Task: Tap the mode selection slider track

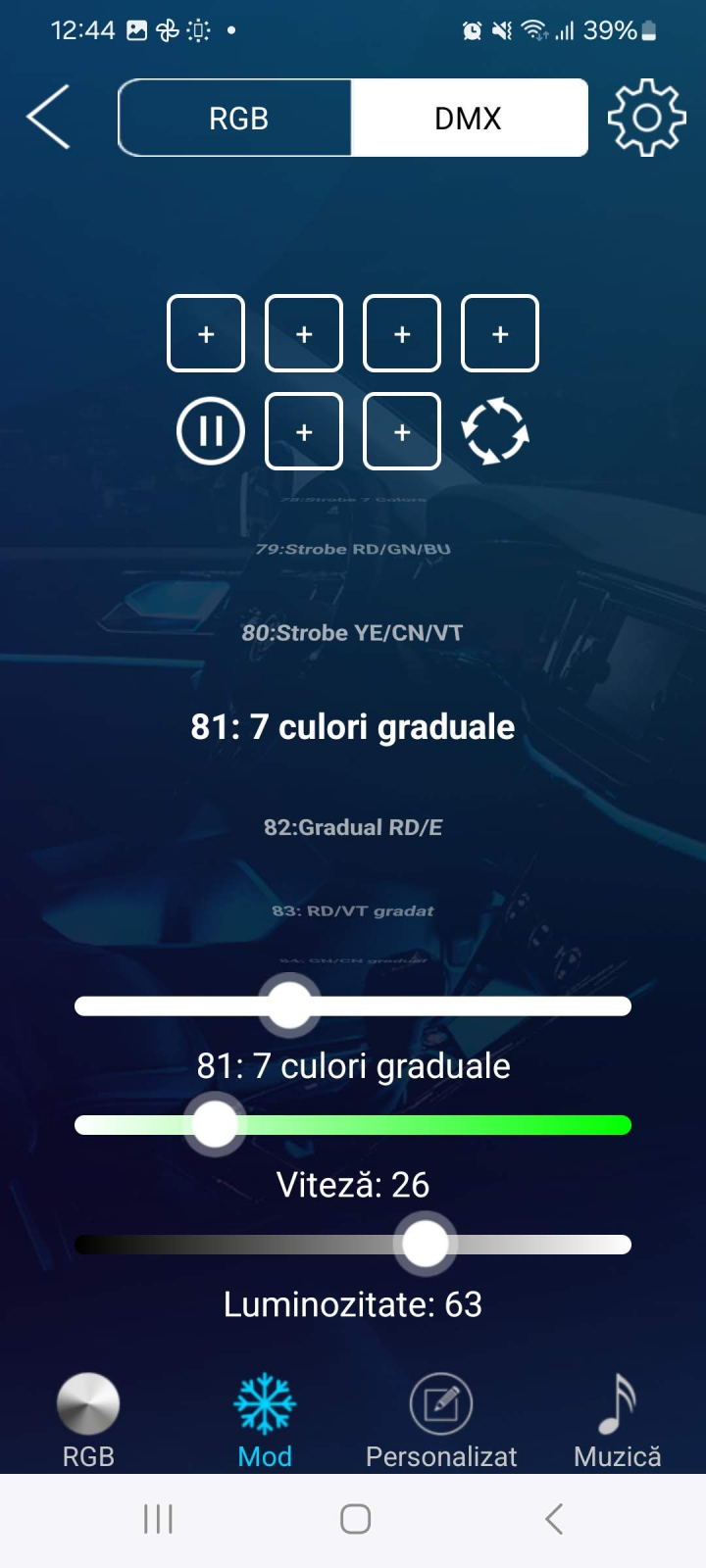Action: click(353, 1005)
